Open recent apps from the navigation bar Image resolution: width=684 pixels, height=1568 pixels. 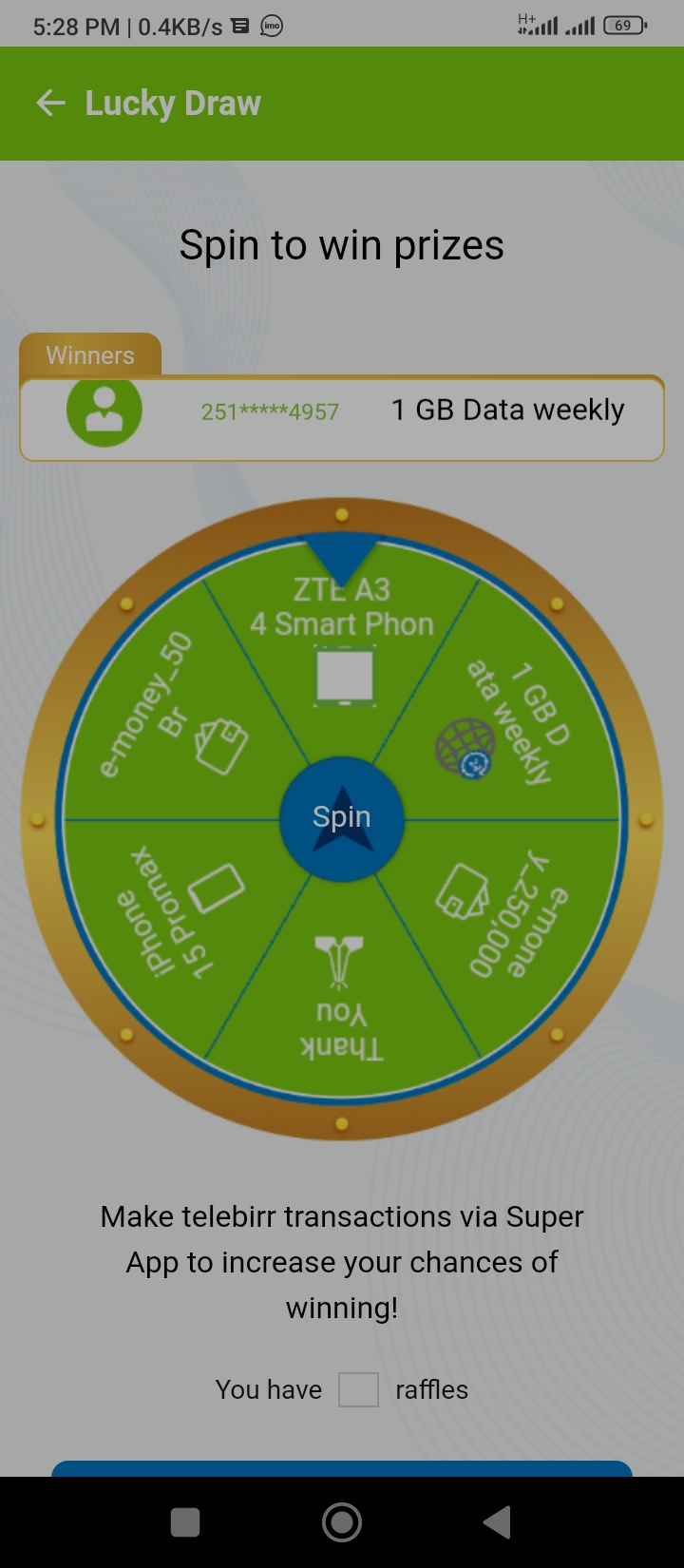tap(185, 1522)
